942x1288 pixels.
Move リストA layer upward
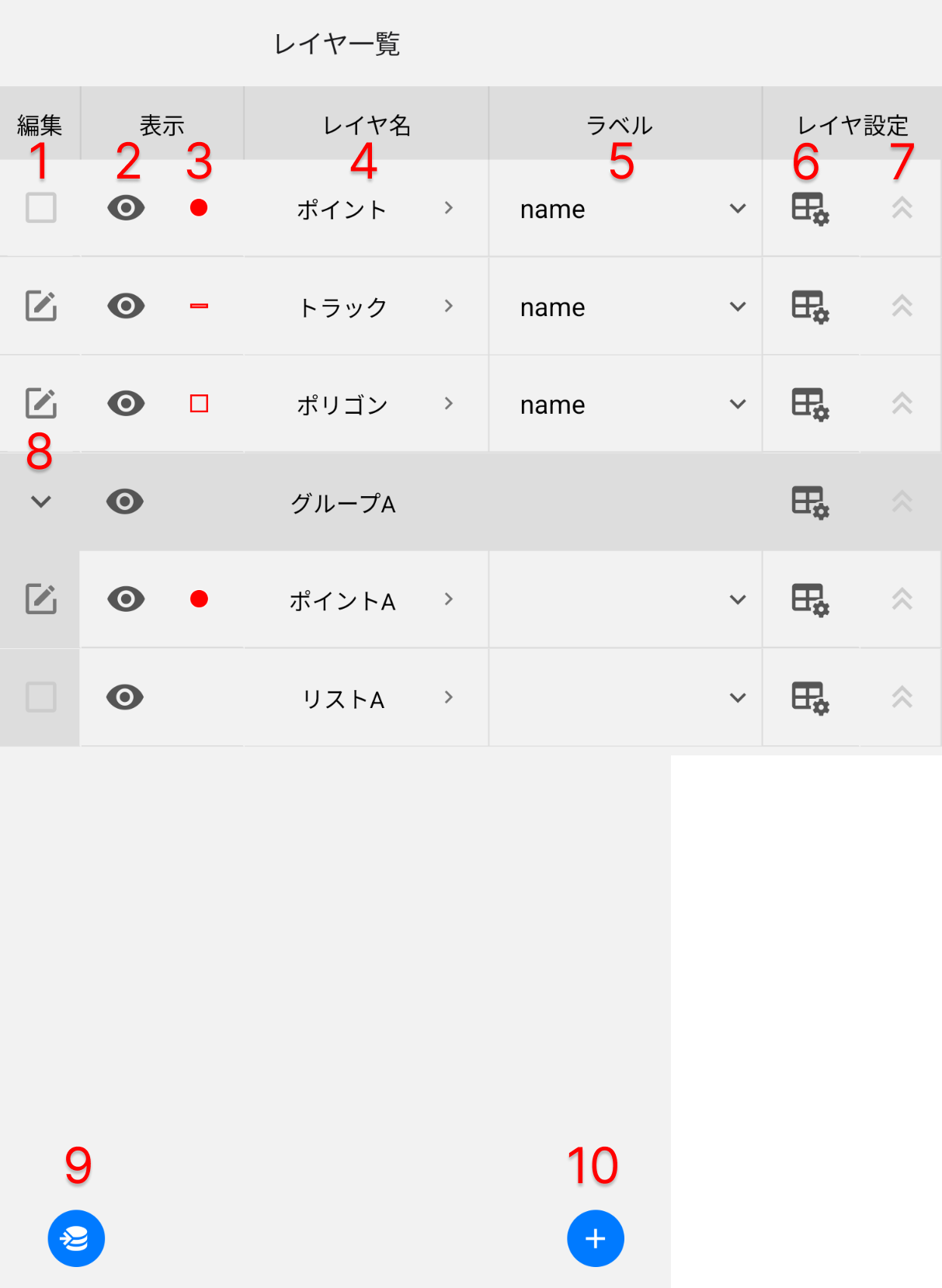pos(902,697)
